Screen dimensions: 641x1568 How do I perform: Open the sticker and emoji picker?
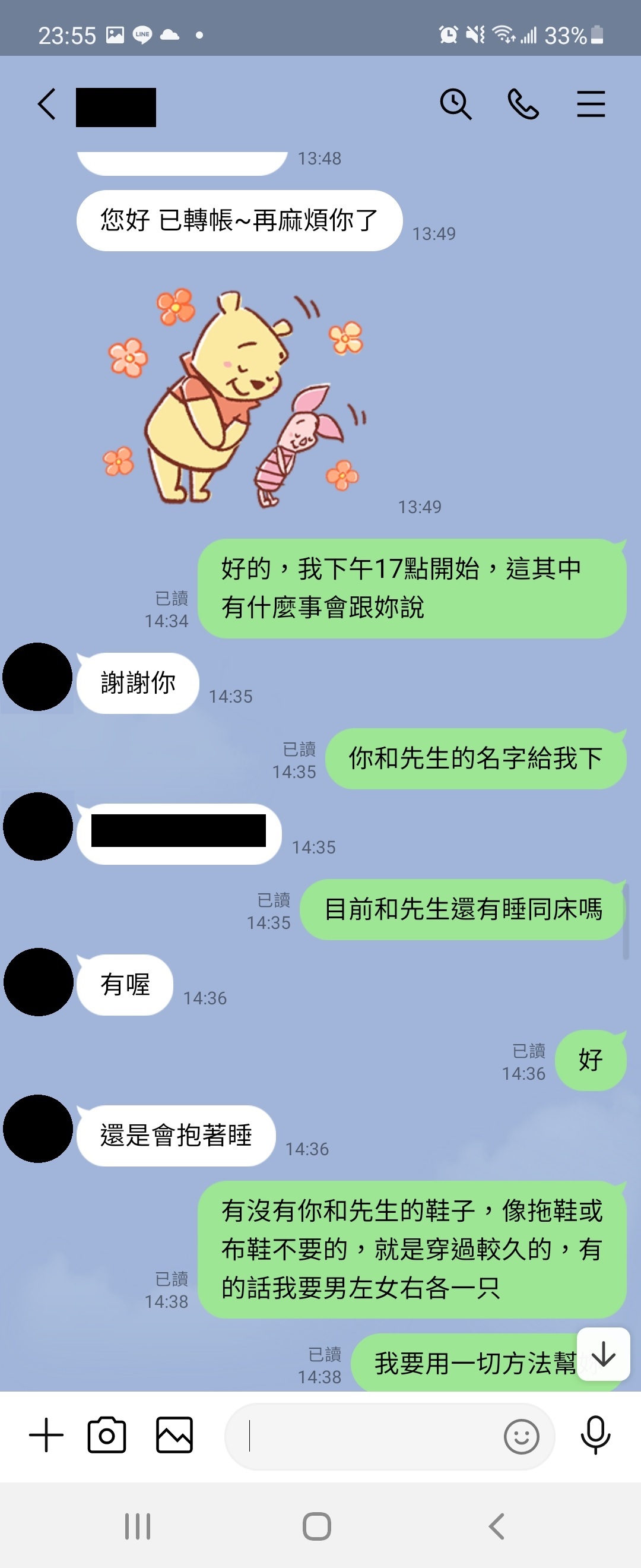[521, 1437]
